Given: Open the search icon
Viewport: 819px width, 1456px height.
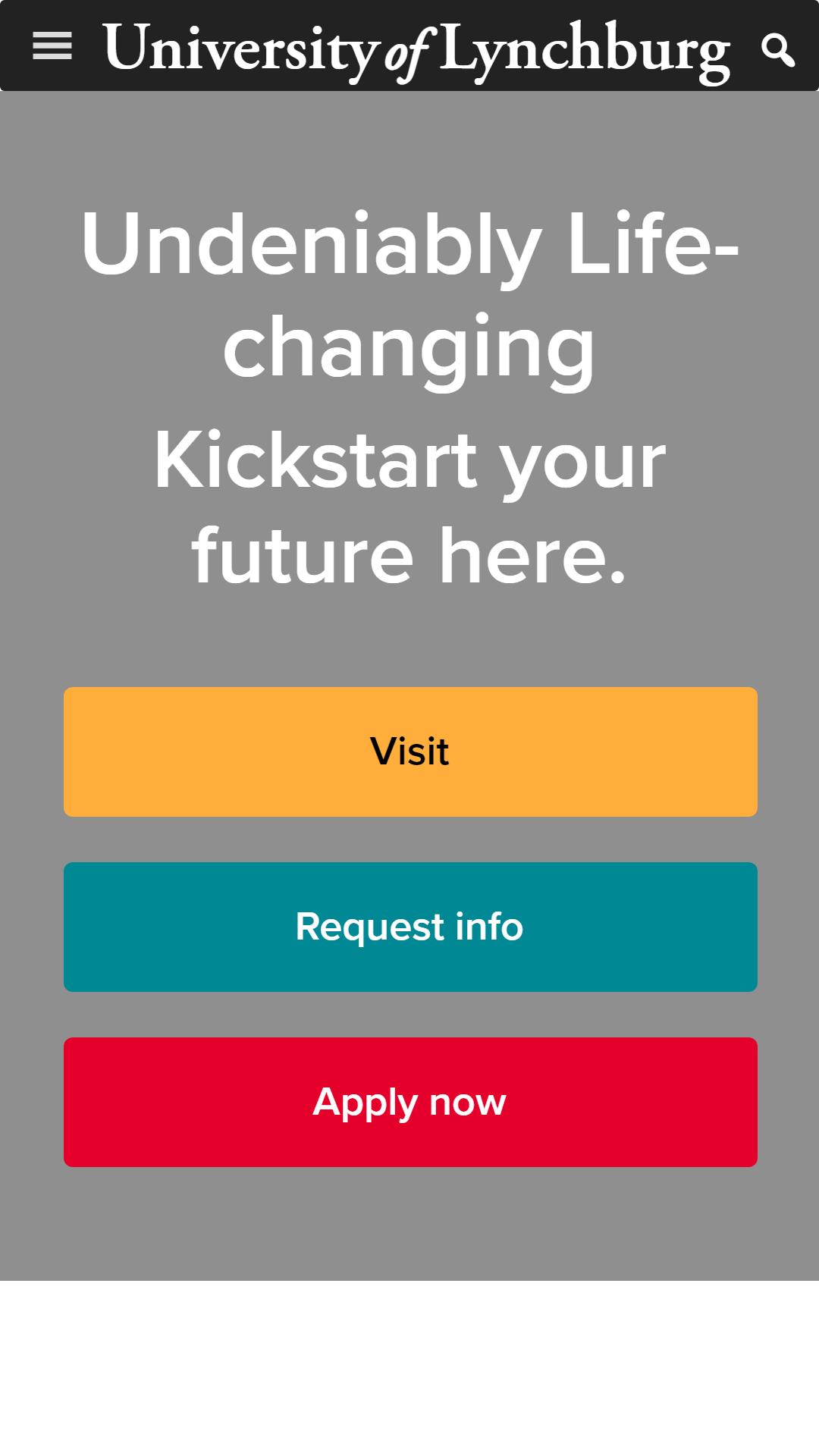Looking at the screenshot, I should point(778,49).
